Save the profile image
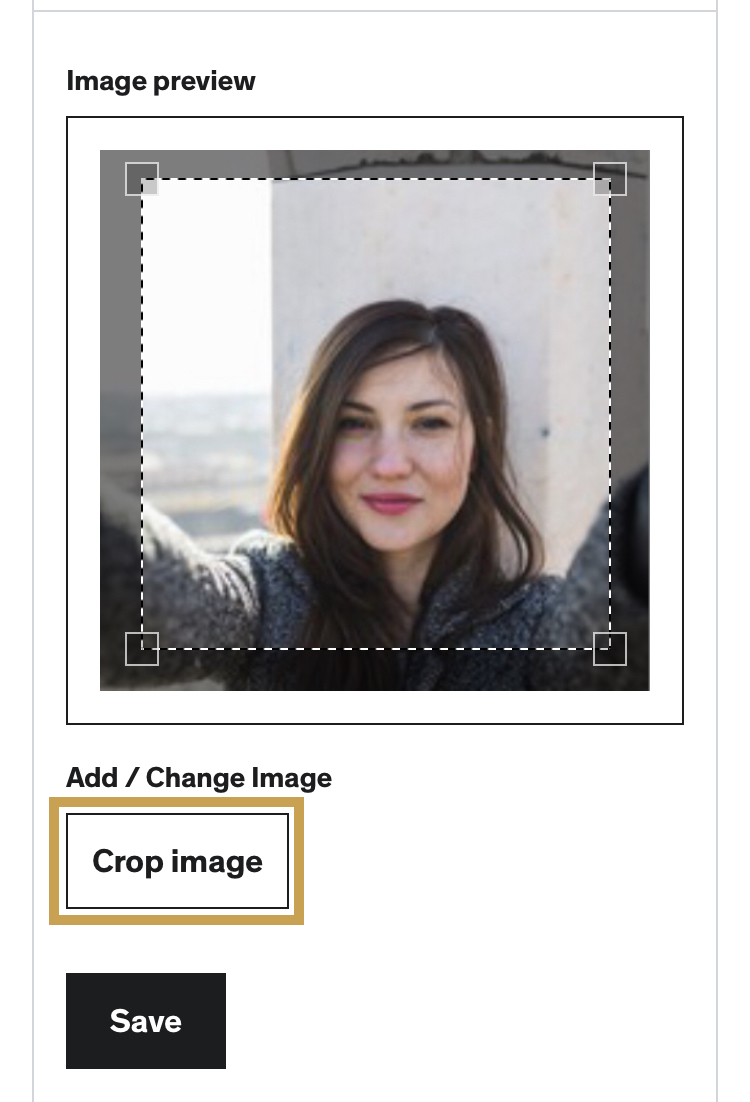 coord(146,1020)
